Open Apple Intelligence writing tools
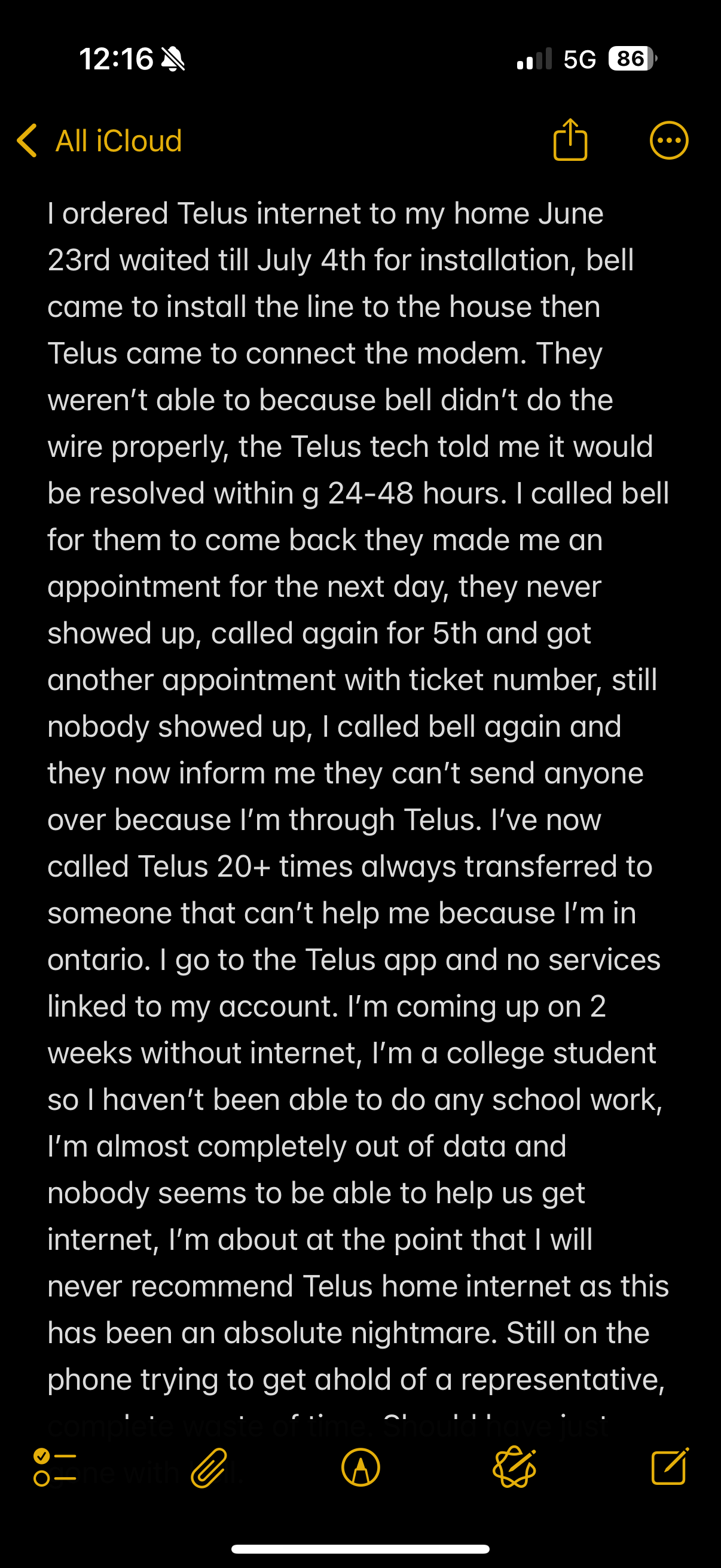This screenshot has width=721, height=1568. click(x=515, y=1468)
